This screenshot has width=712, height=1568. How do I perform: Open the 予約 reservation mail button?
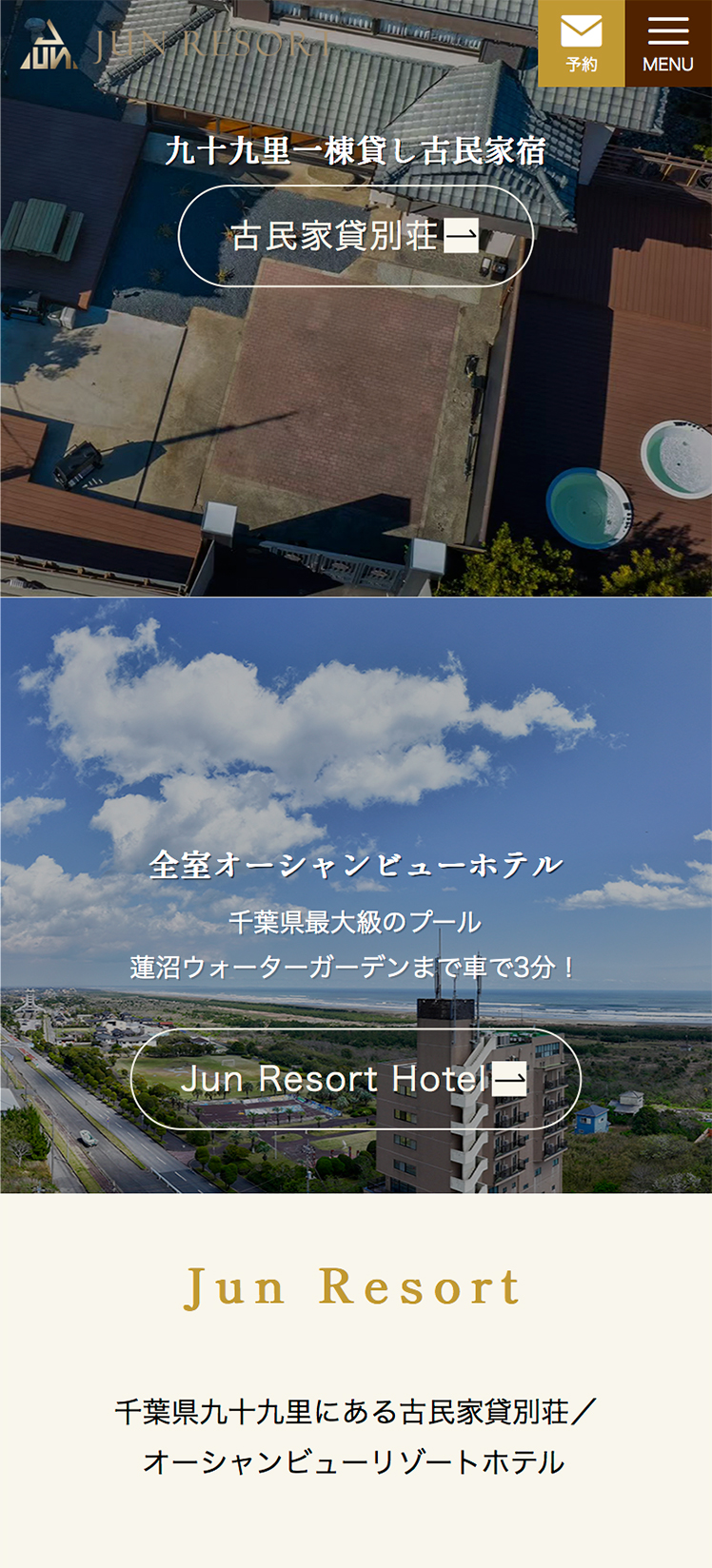pos(582,44)
